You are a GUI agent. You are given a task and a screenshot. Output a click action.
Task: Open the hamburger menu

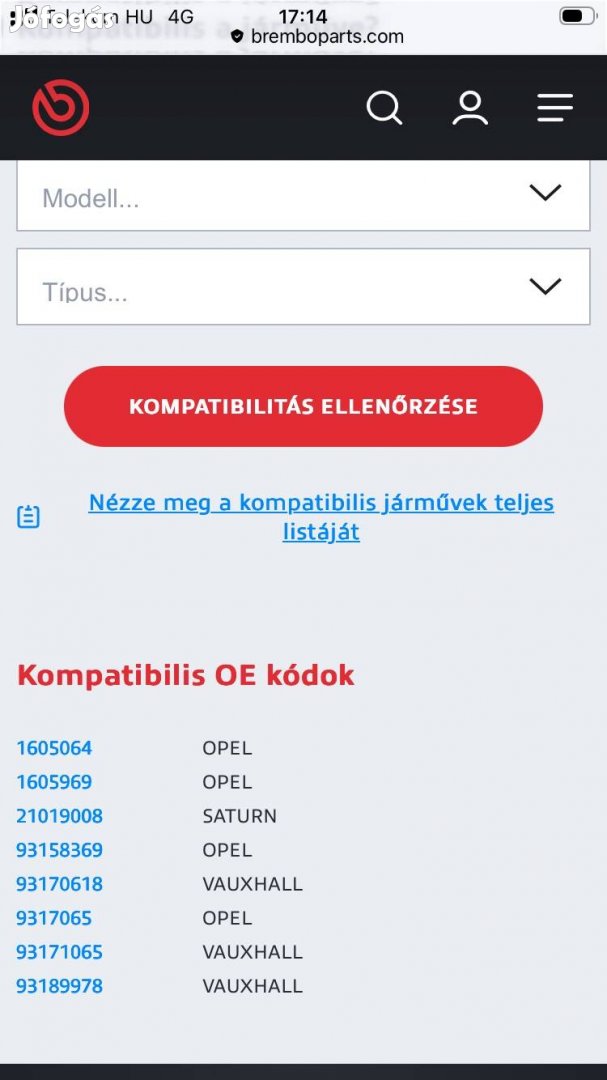[x=554, y=107]
